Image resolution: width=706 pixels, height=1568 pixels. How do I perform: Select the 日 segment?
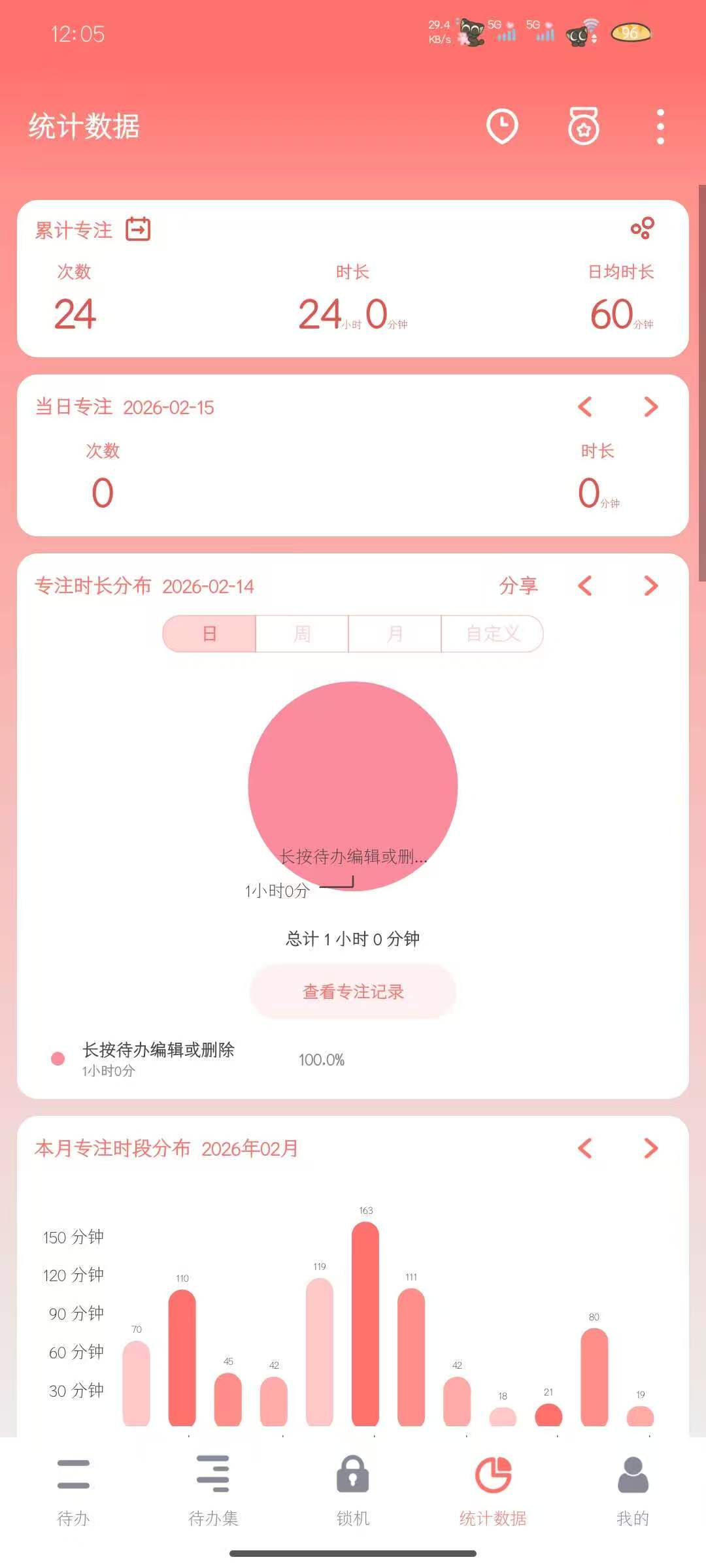coord(209,634)
